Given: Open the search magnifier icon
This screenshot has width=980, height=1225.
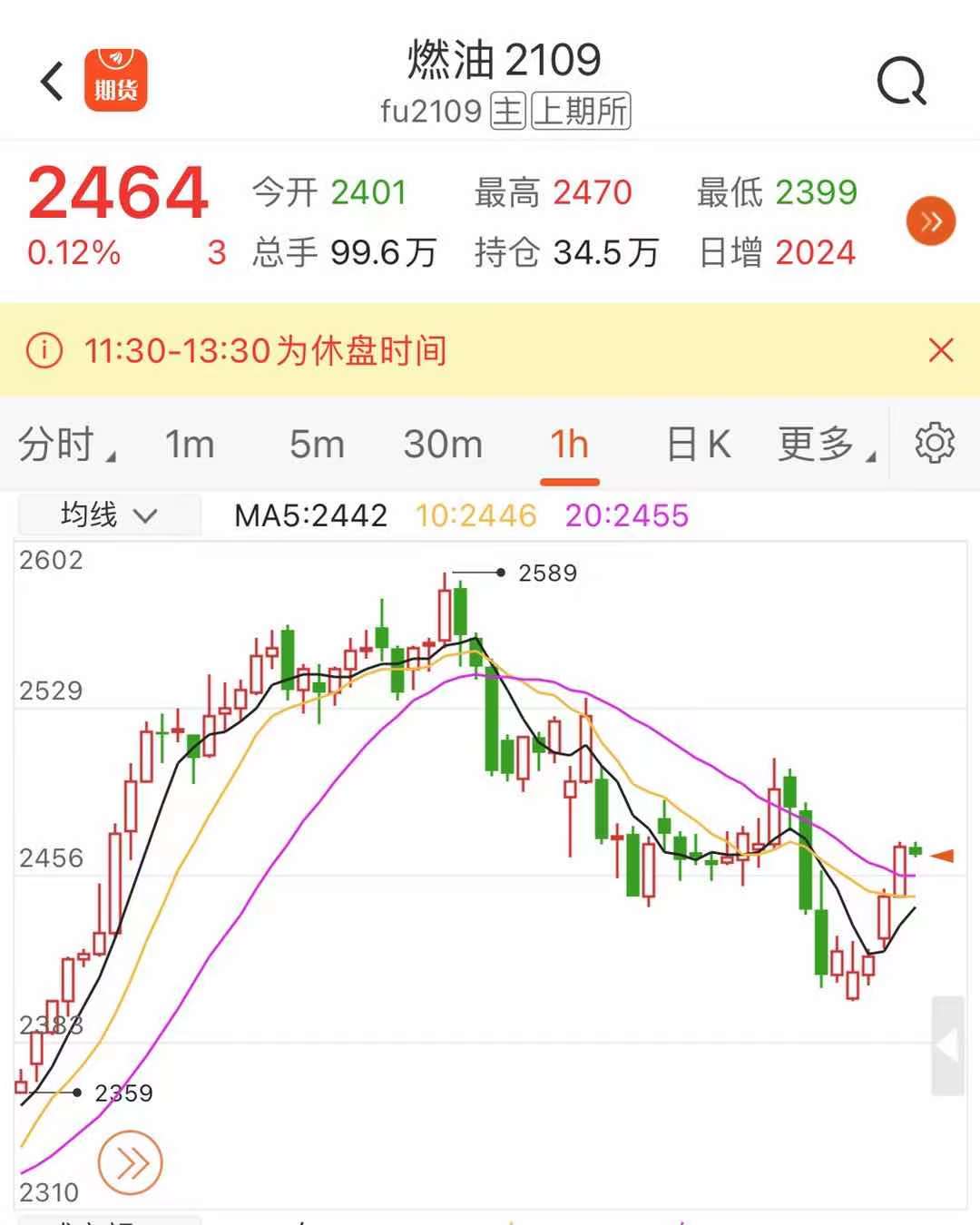Looking at the screenshot, I should pos(900,82).
